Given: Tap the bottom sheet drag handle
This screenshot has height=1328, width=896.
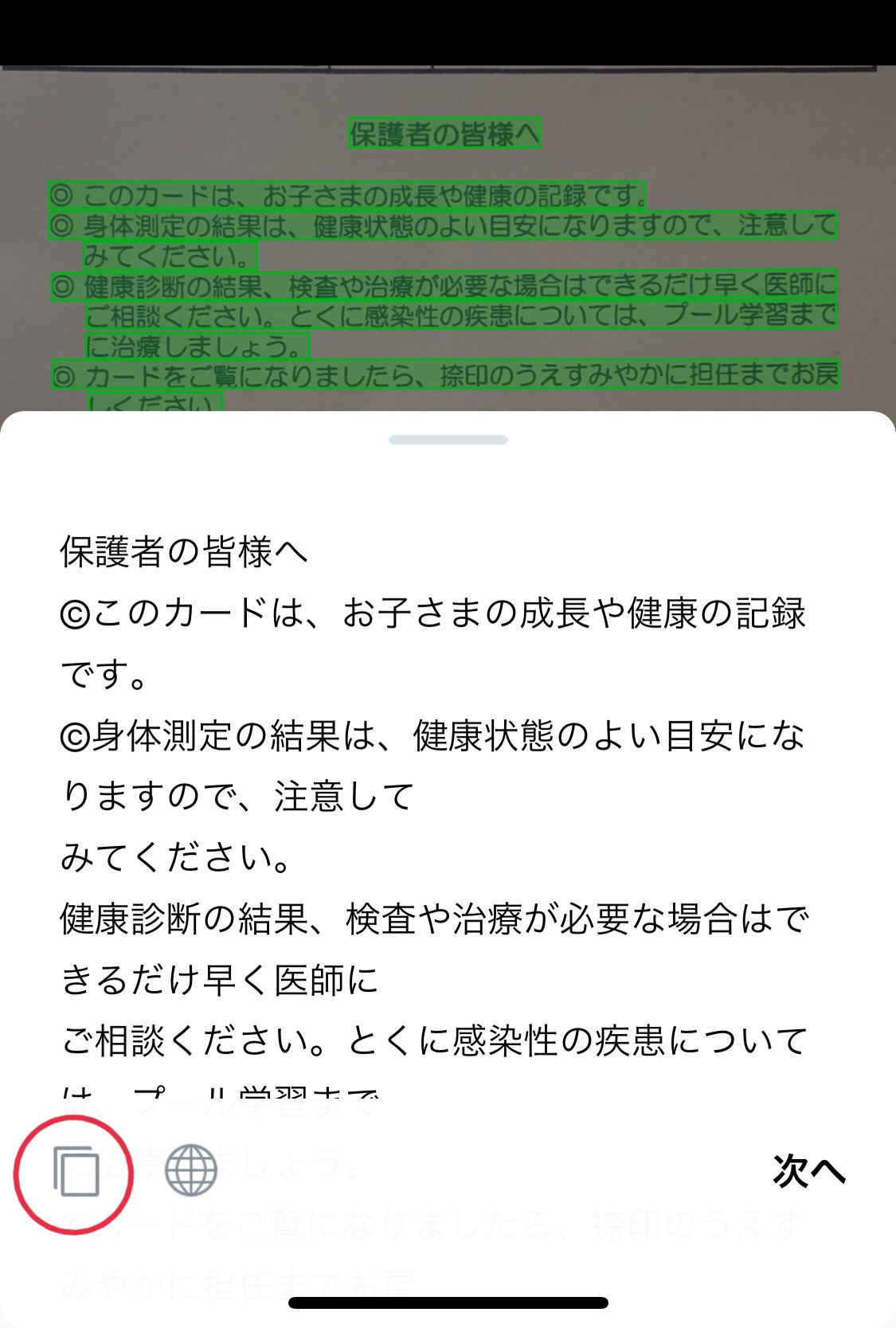Looking at the screenshot, I should click(448, 440).
